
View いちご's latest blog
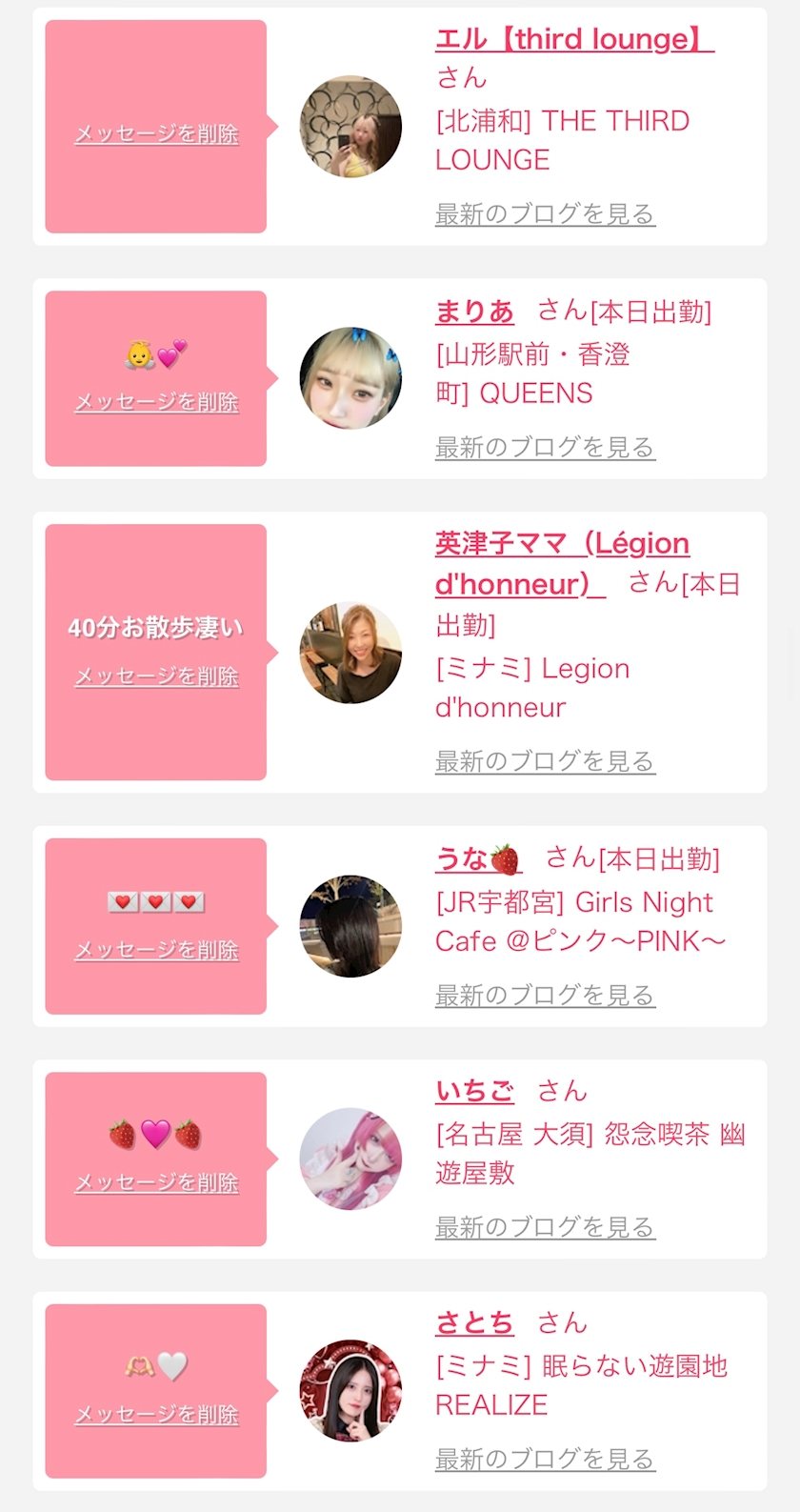(545, 1228)
